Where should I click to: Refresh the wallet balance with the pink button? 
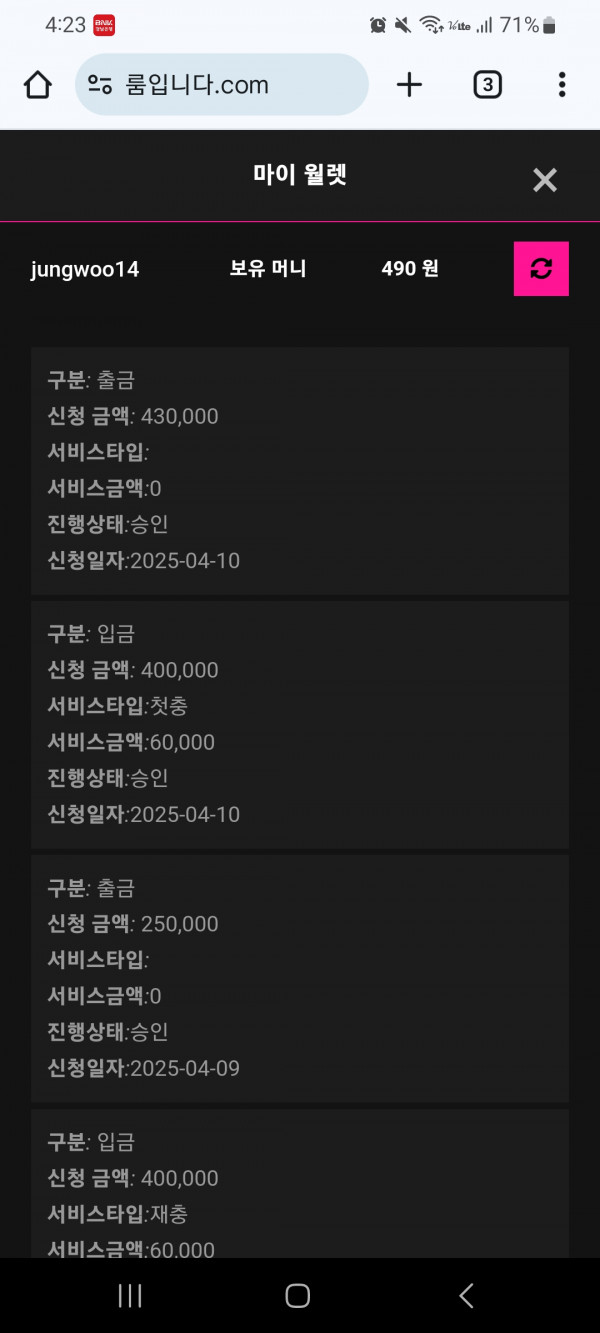tap(541, 269)
